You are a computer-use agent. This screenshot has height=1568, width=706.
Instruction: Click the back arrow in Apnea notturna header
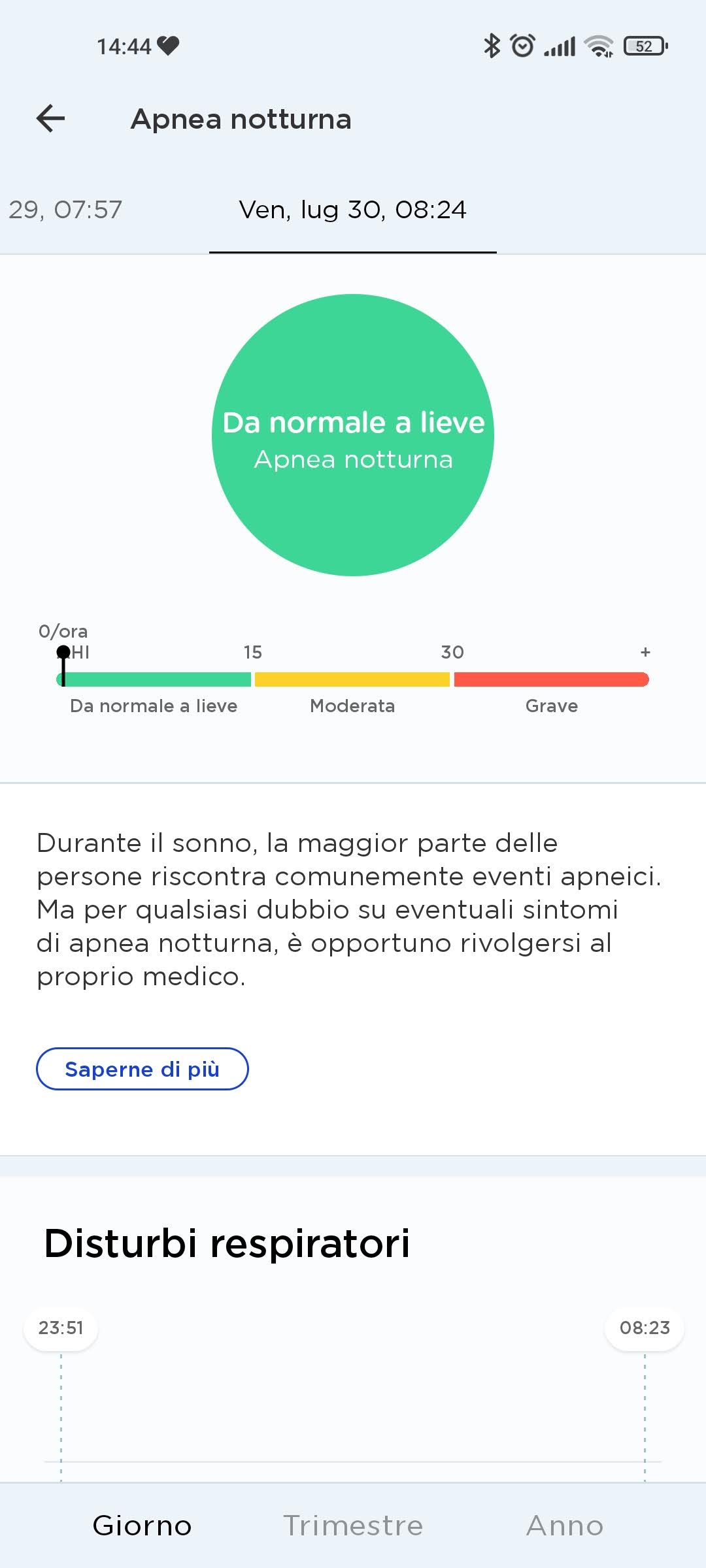pyautogui.click(x=52, y=119)
